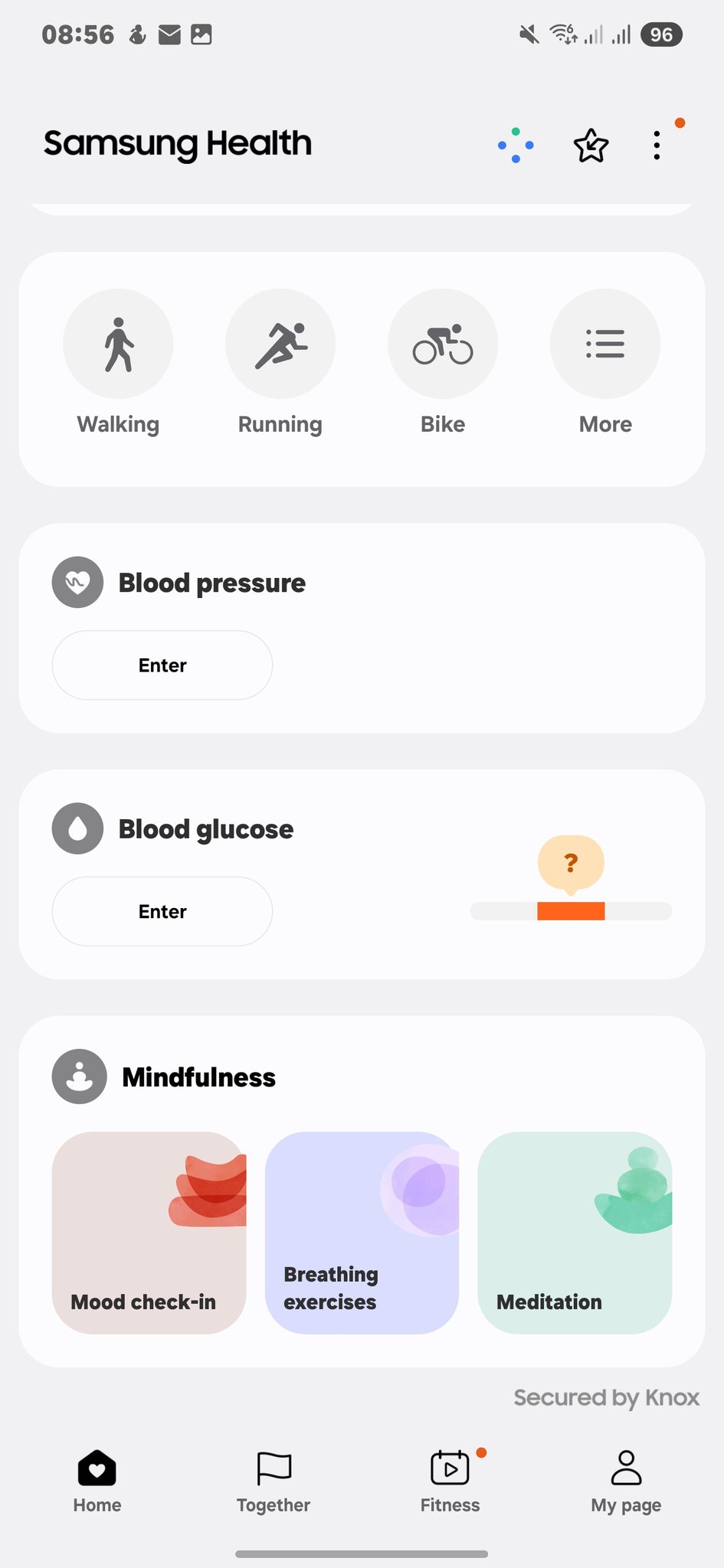
Task: Tap Enter under Blood pressure
Action: point(162,665)
